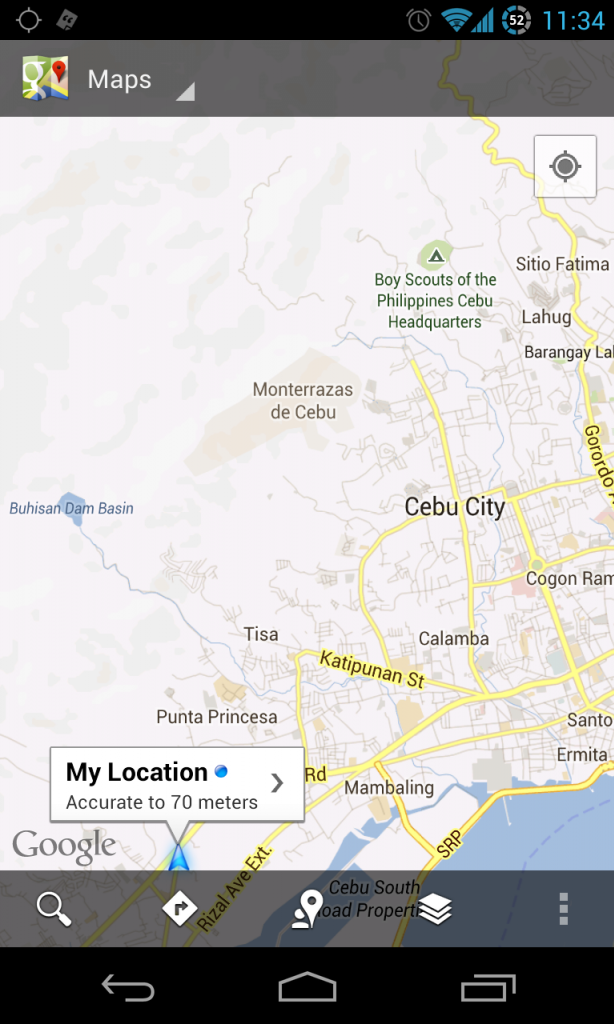Go back using system back button
614x1024 pixels.
coord(128,988)
